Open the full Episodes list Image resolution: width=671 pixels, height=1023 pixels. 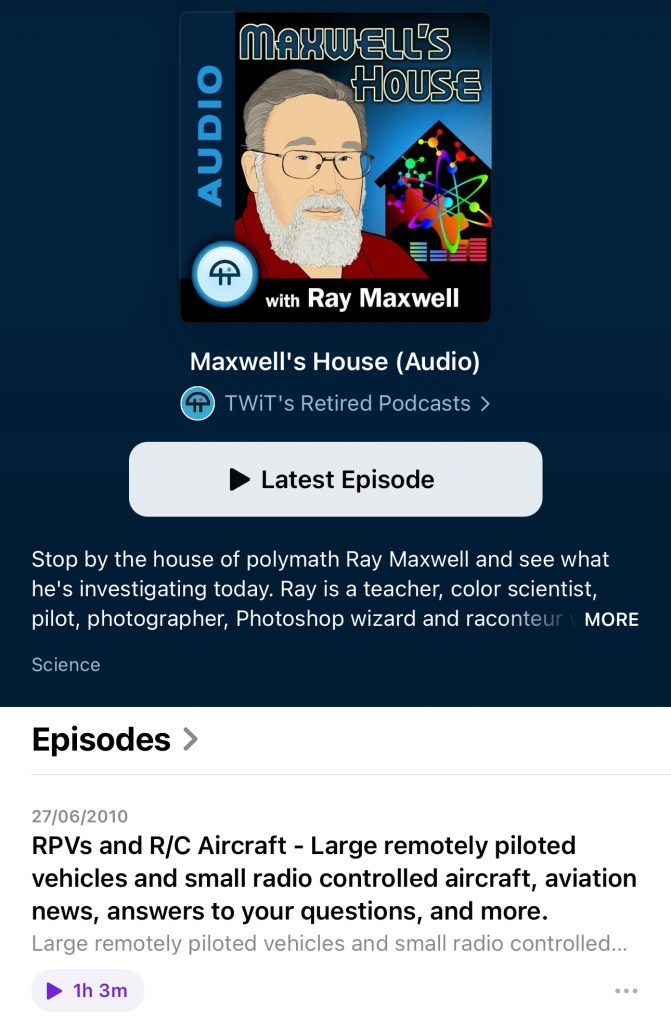(x=115, y=740)
